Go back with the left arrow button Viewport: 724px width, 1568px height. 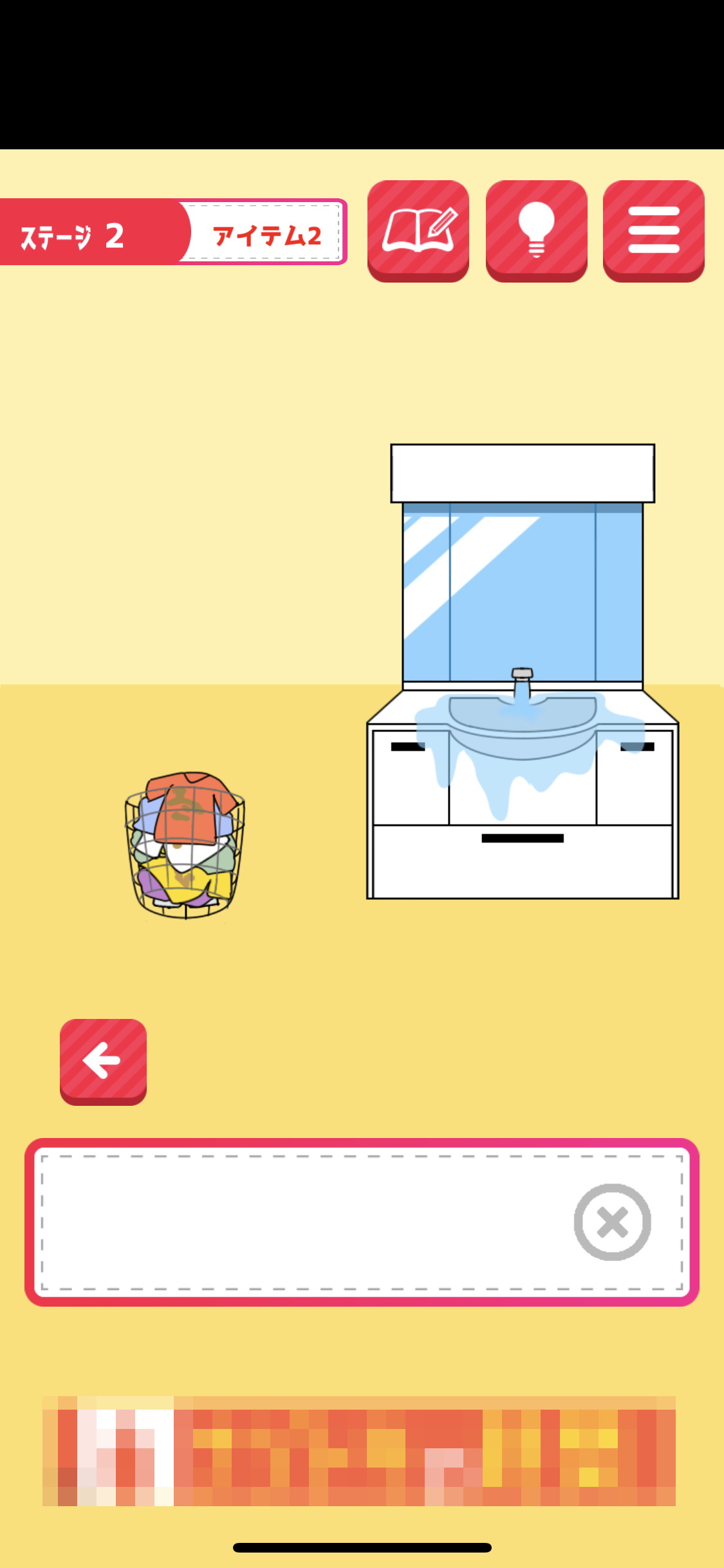[103, 1060]
